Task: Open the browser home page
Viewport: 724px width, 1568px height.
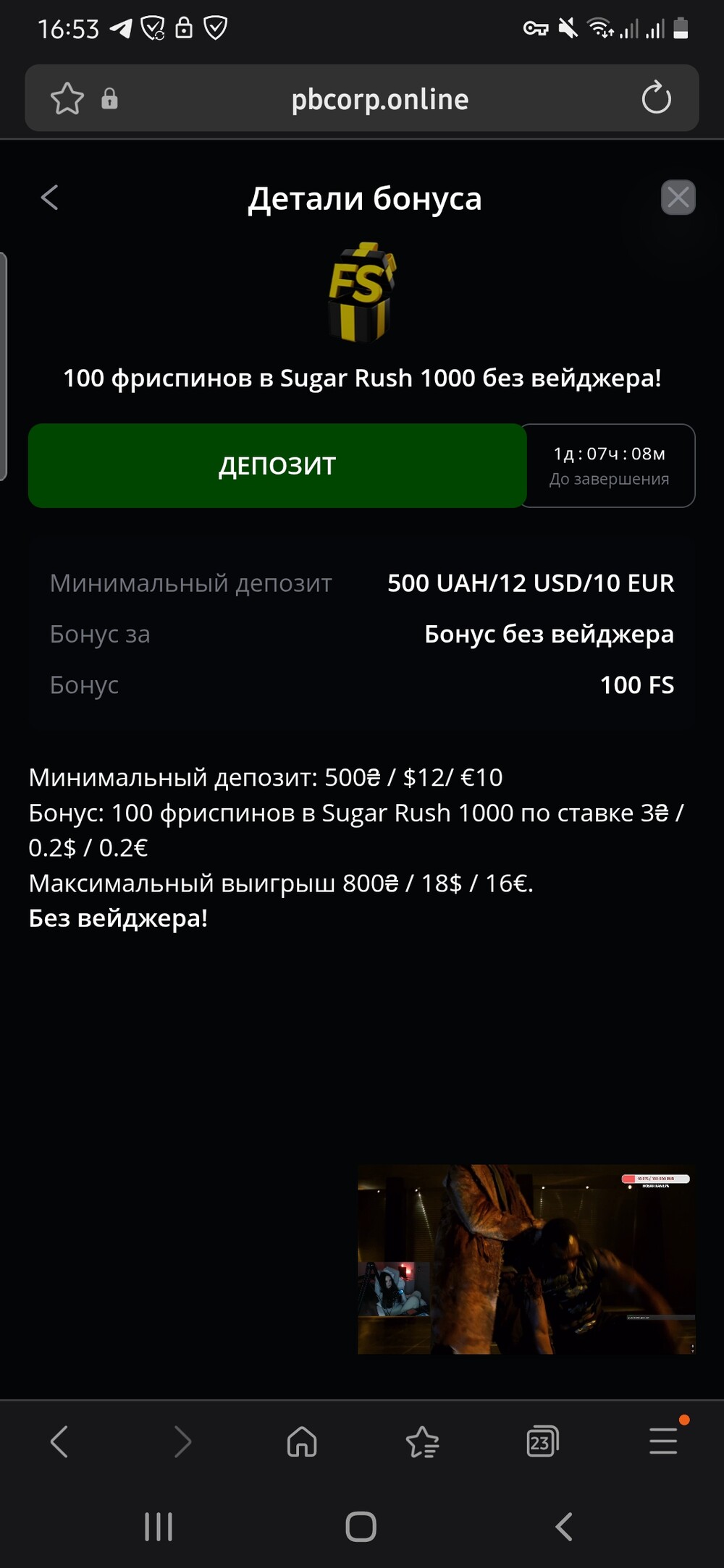Action: [x=302, y=1441]
